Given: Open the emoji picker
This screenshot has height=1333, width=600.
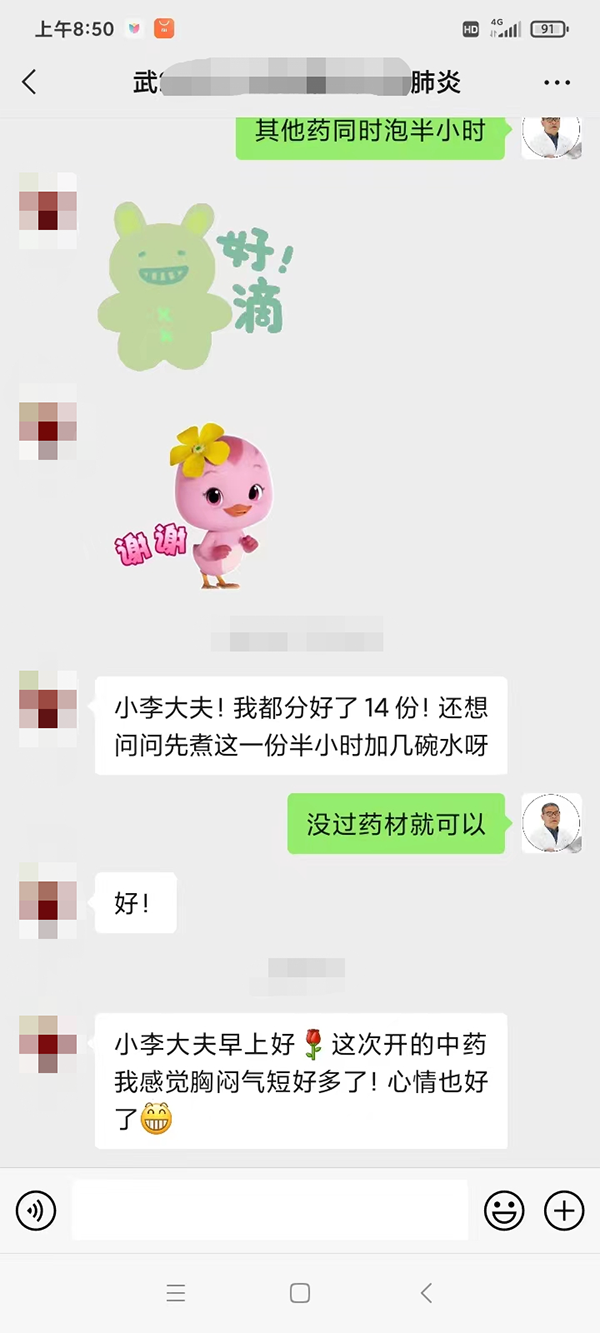Looking at the screenshot, I should [504, 1211].
